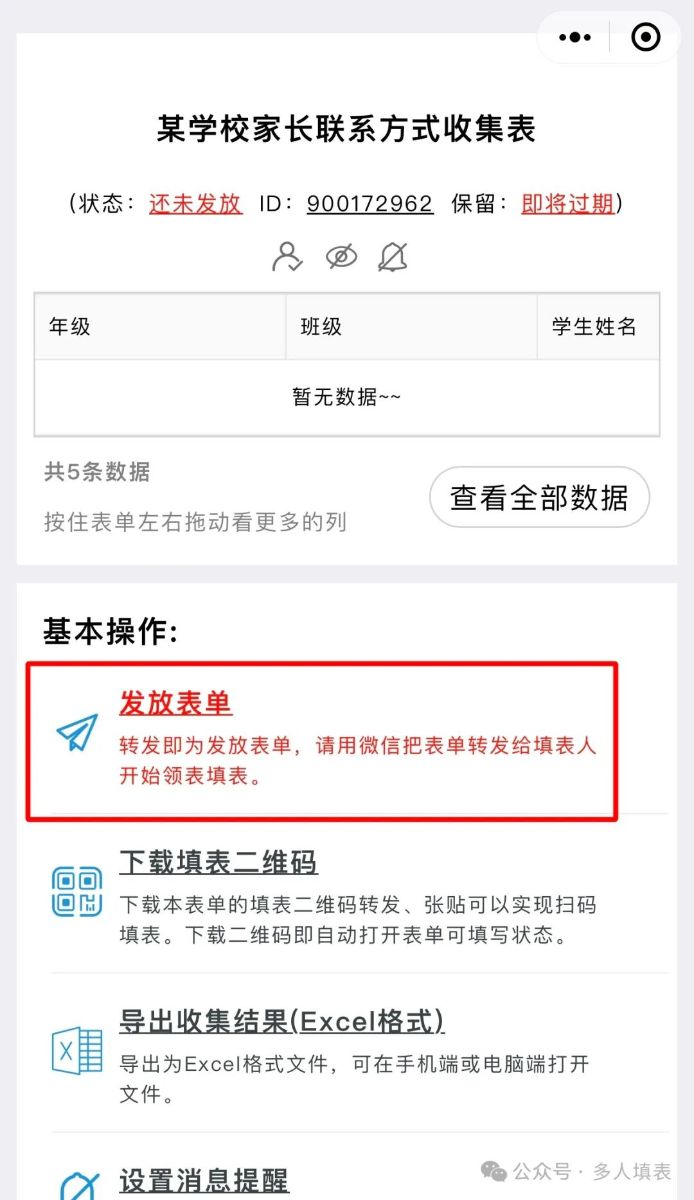The image size is (694, 1200).
Task: Toggle the crossed-out eye visibility icon
Action: click(x=341, y=257)
